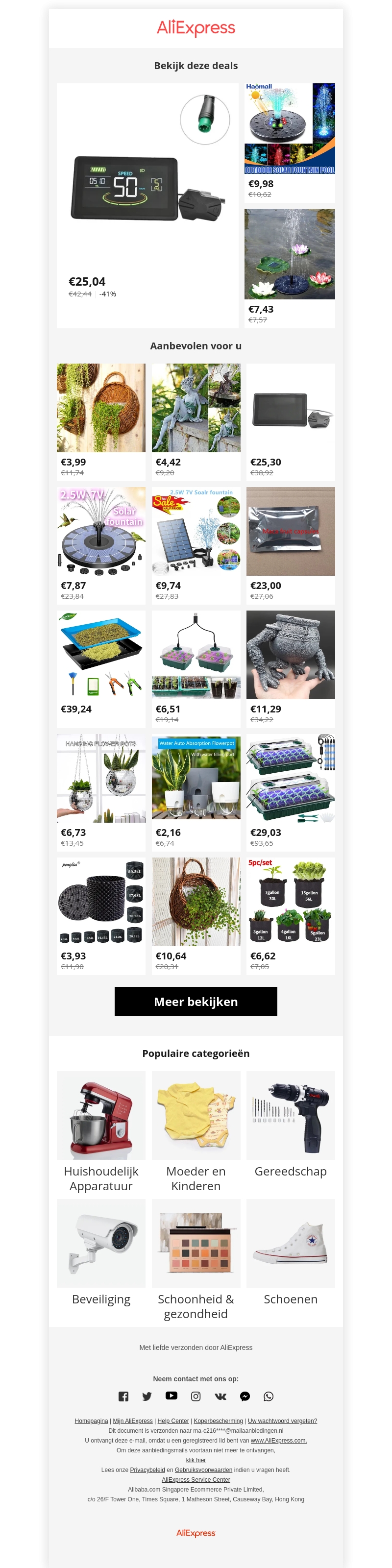Open the Privacybeleid link
The height and width of the screenshot is (1568, 392).
[x=147, y=1470]
